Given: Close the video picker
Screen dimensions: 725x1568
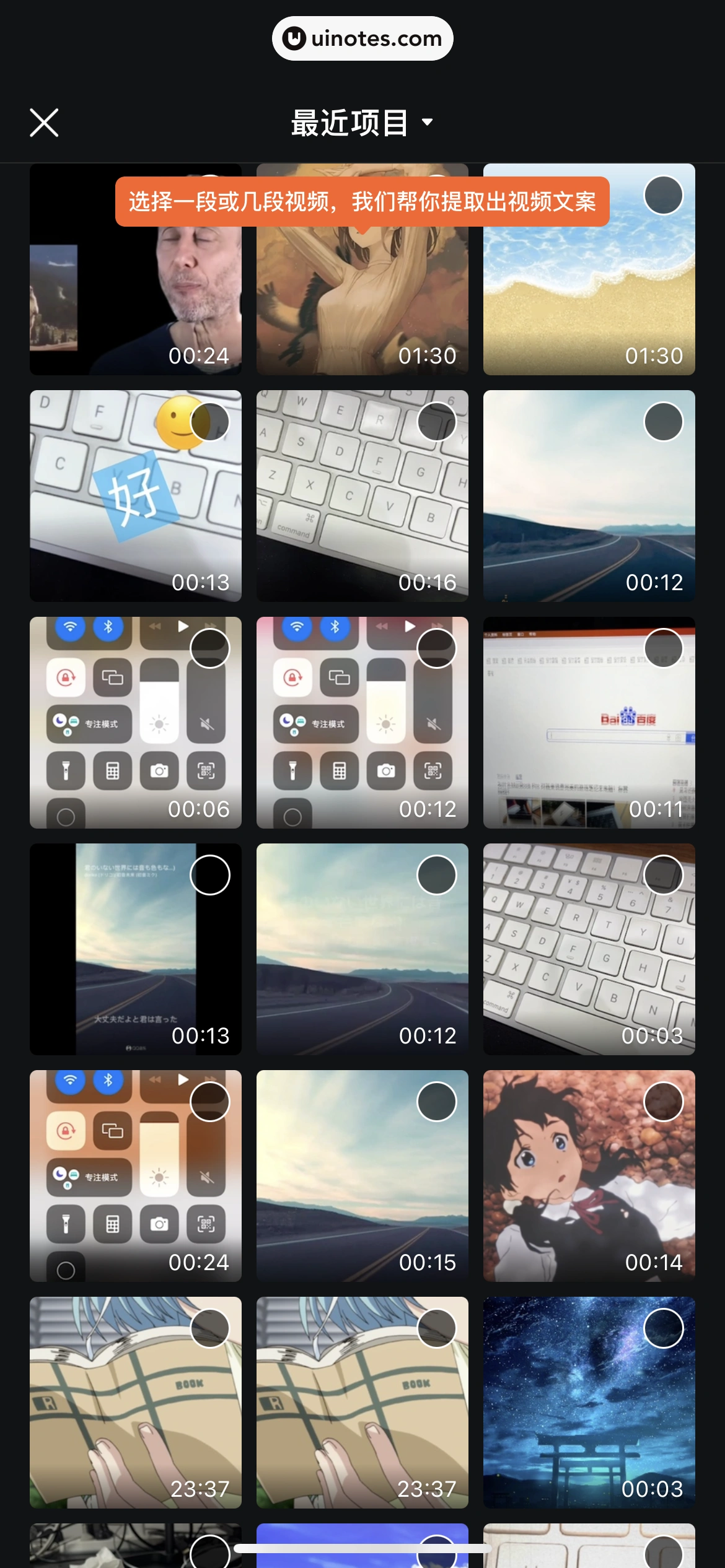Looking at the screenshot, I should pos(44,123).
